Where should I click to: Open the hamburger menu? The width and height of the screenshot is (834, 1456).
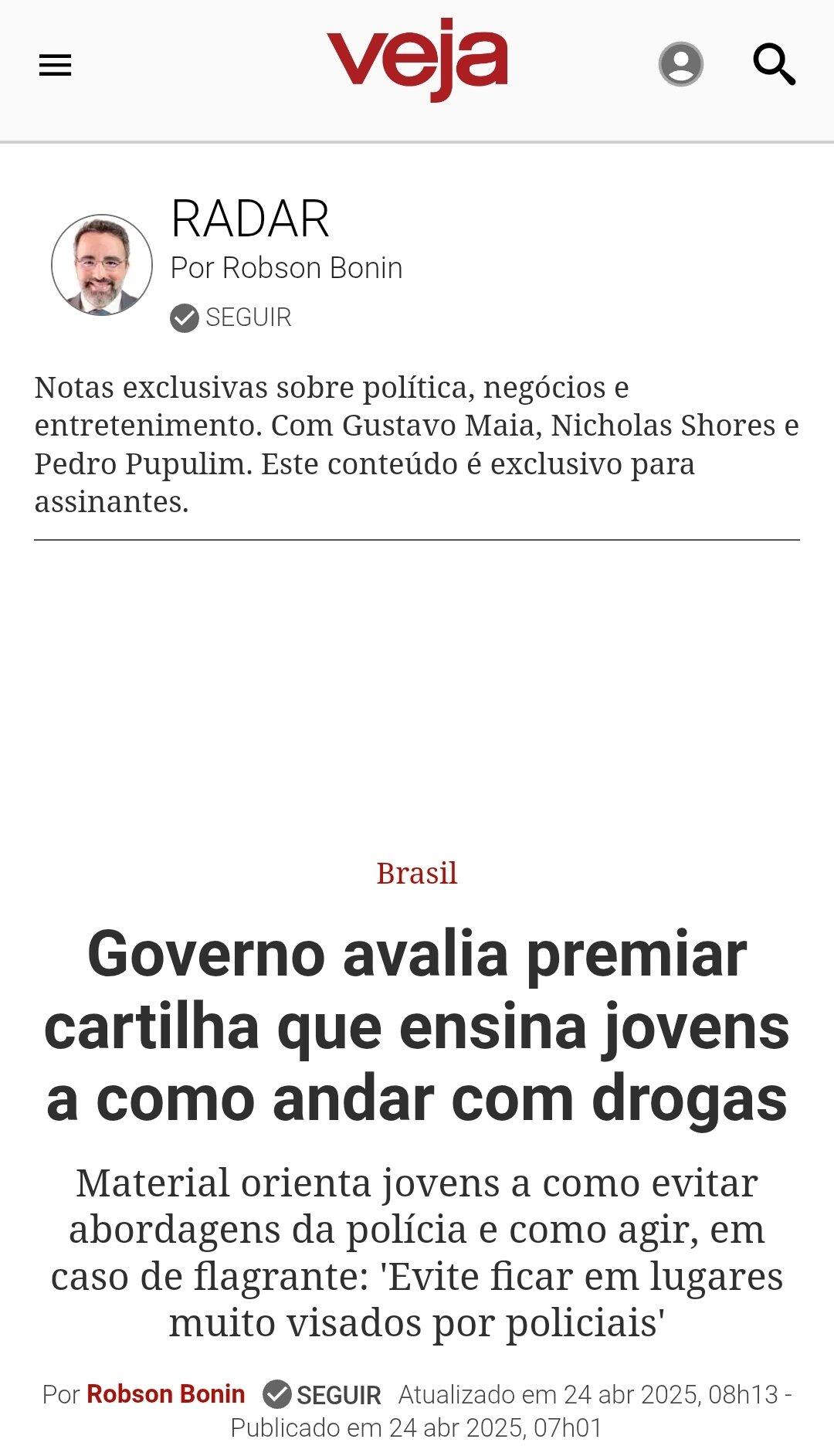(55, 65)
